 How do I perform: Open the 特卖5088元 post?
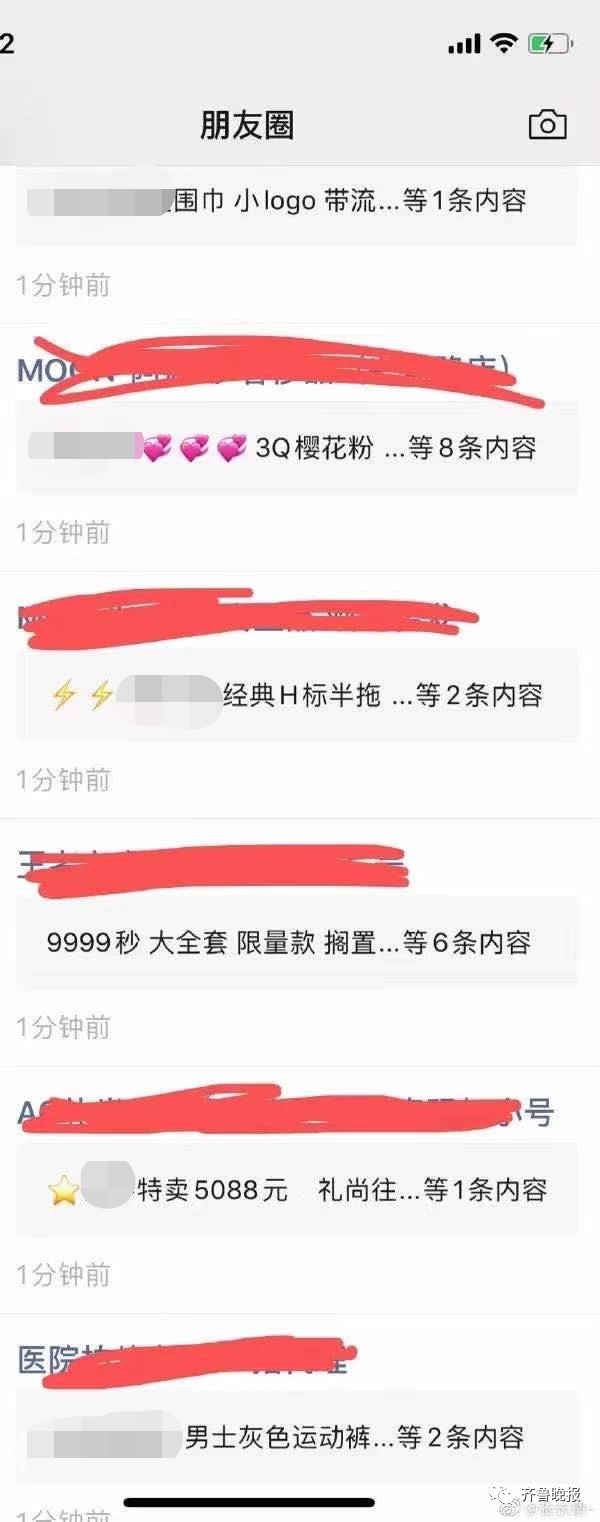(x=297, y=1190)
